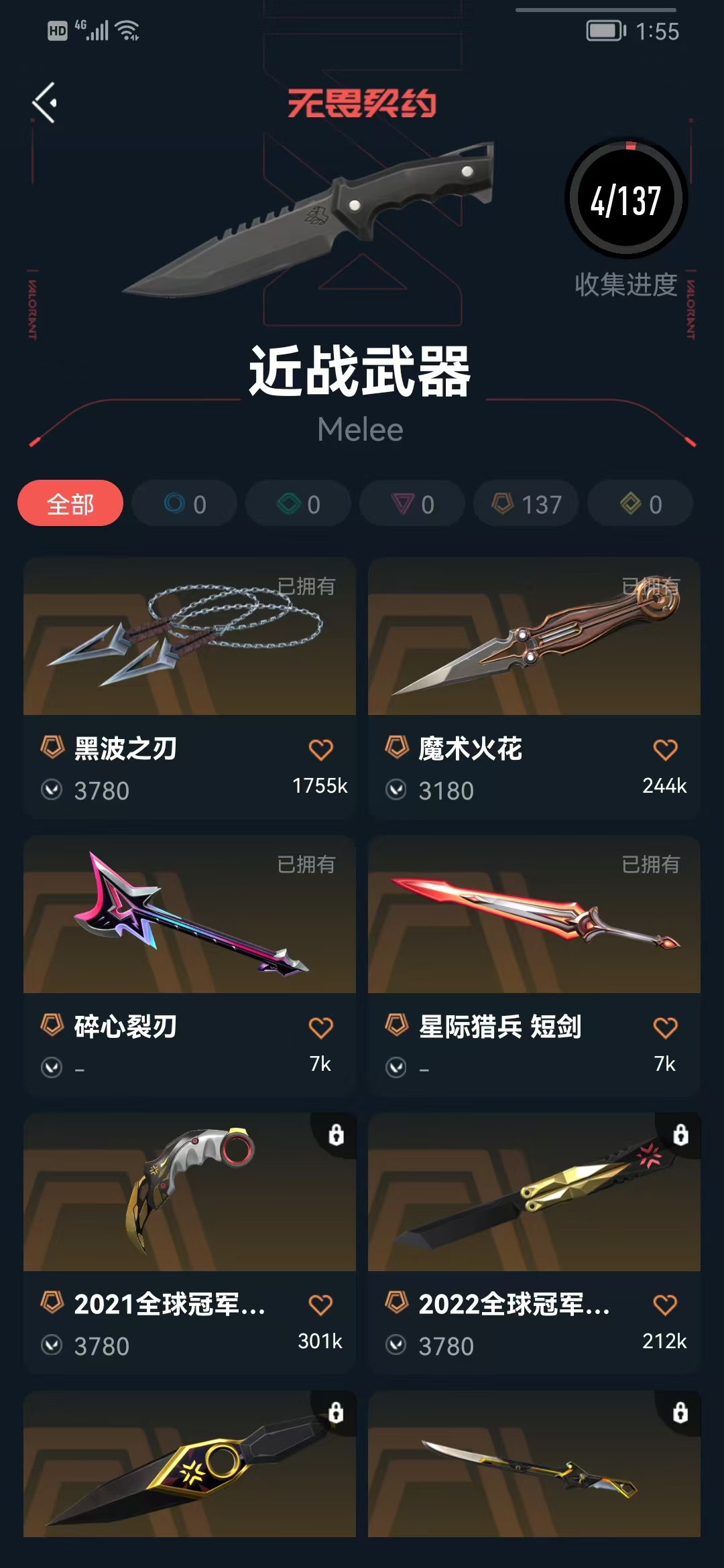Filter by the blue circle tier chip

pyautogui.click(x=184, y=503)
